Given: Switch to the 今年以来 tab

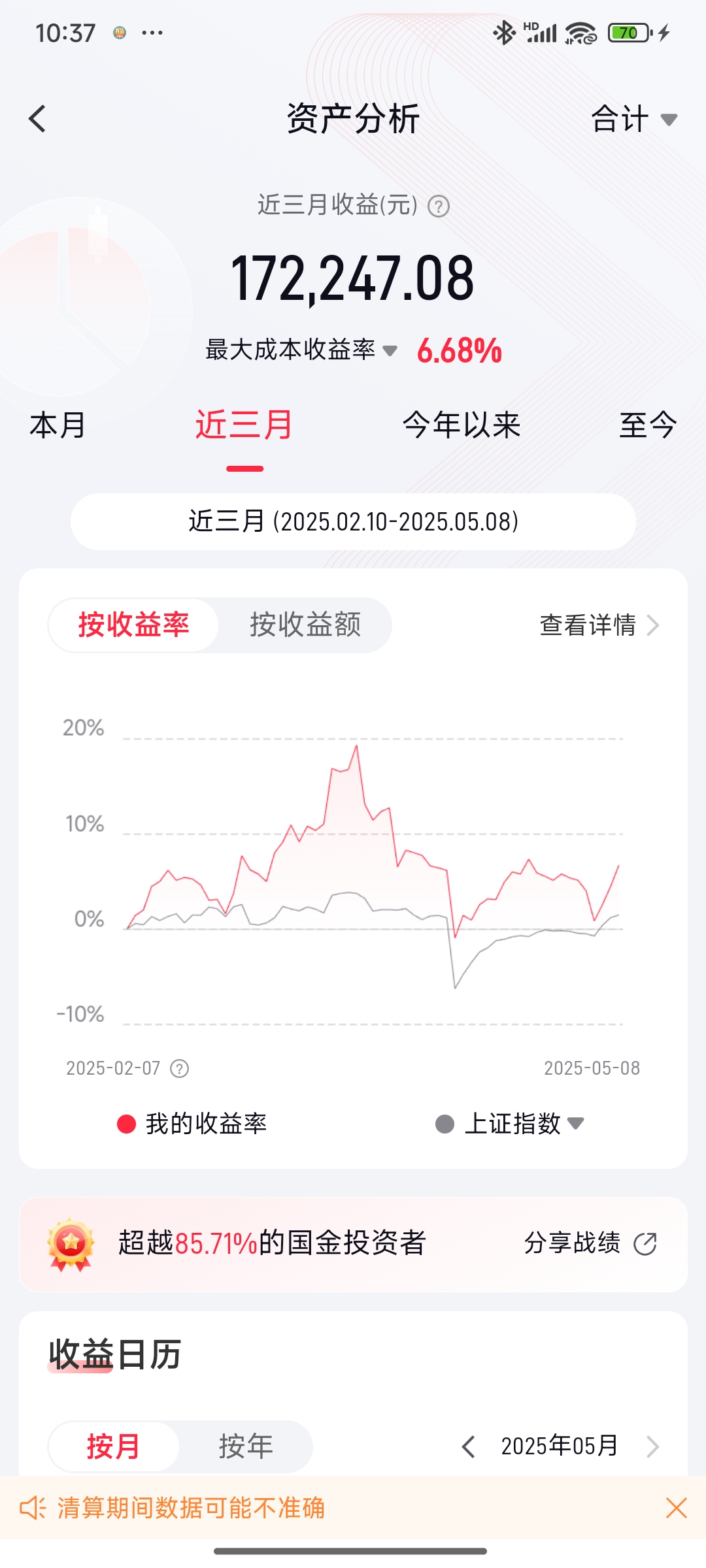Looking at the screenshot, I should [x=462, y=425].
